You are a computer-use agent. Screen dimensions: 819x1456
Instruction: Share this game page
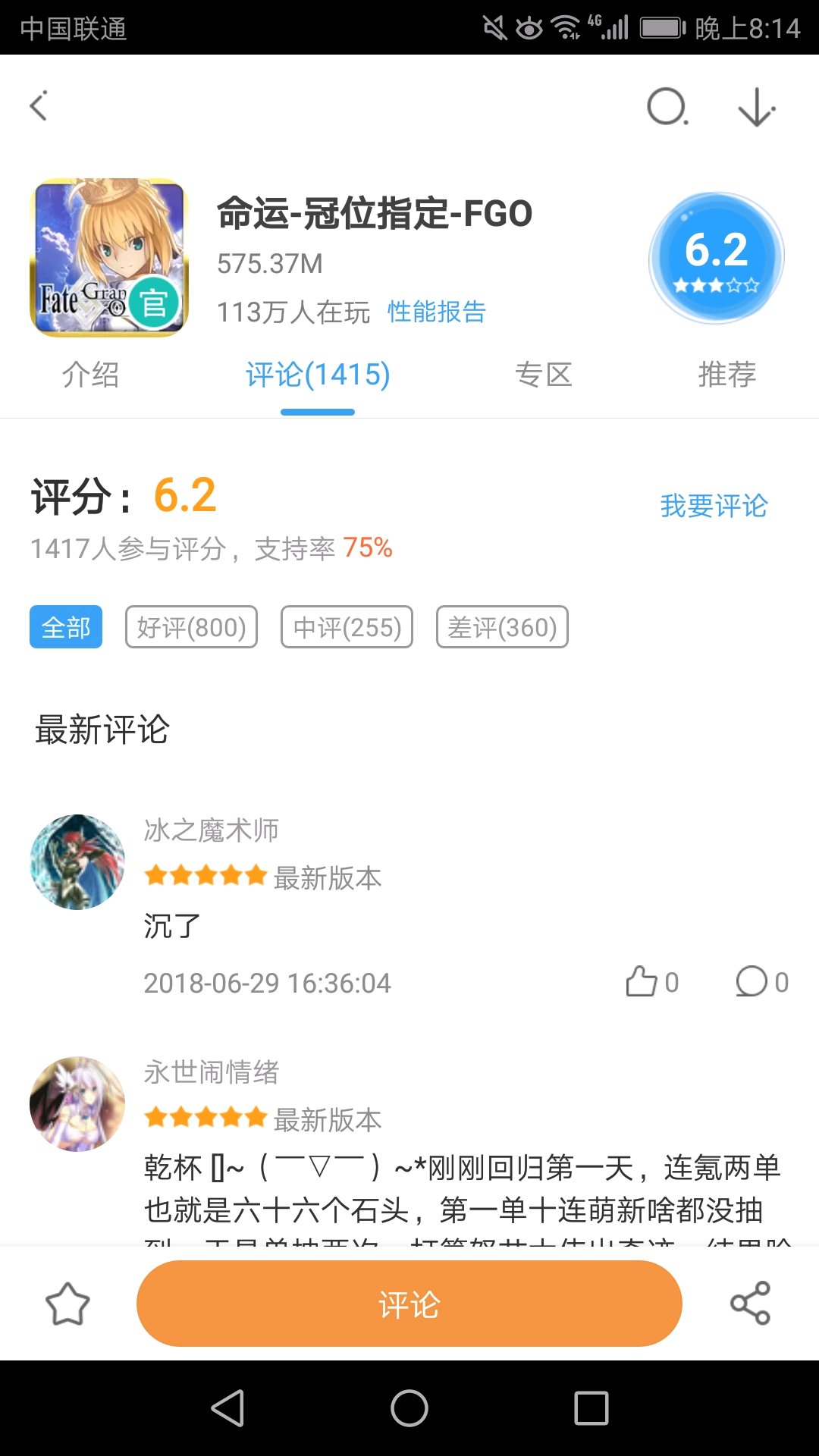750,1304
